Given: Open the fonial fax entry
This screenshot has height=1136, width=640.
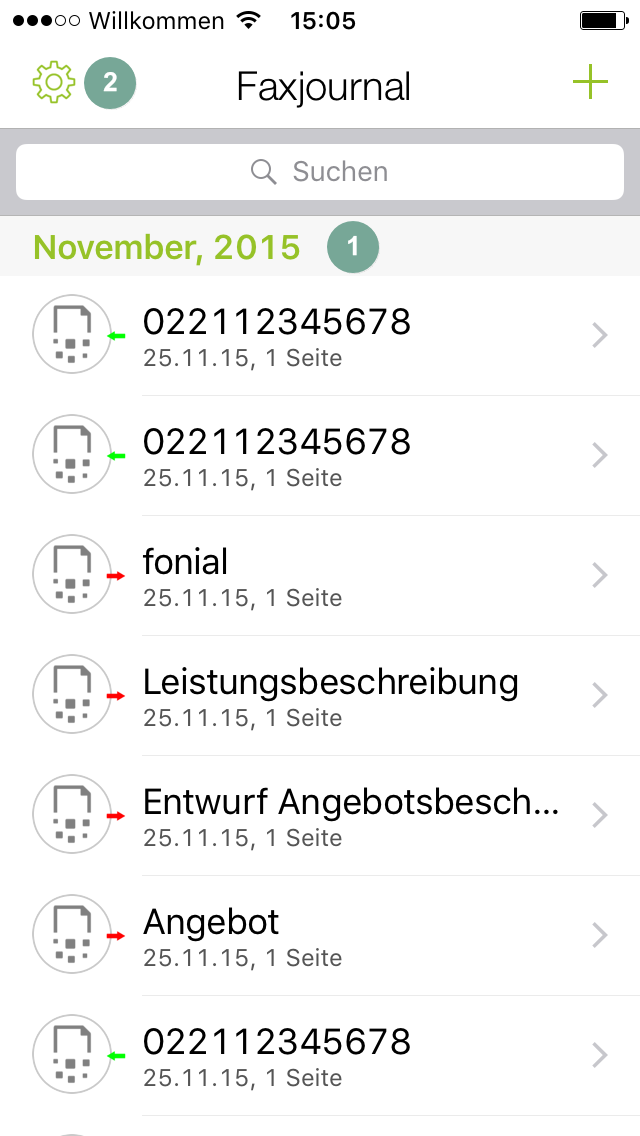Looking at the screenshot, I should coord(320,576).
